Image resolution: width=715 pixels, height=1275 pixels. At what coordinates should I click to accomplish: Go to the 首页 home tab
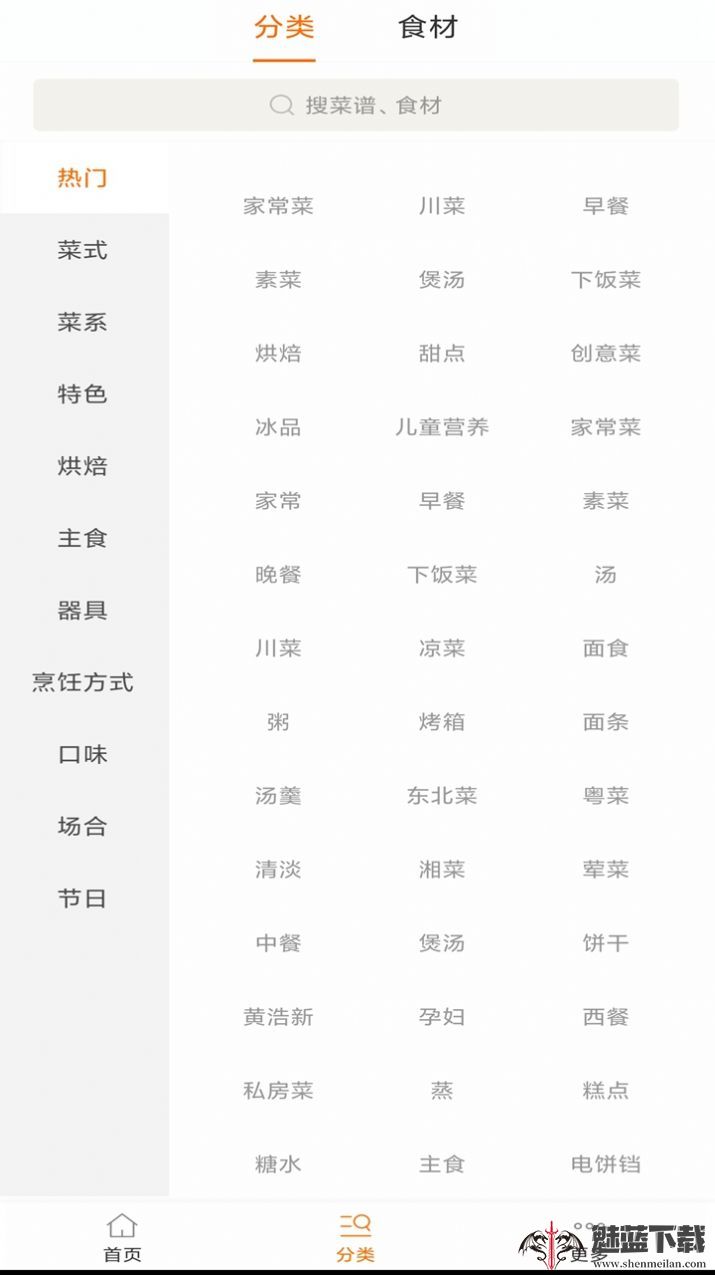pos(122,1238)
